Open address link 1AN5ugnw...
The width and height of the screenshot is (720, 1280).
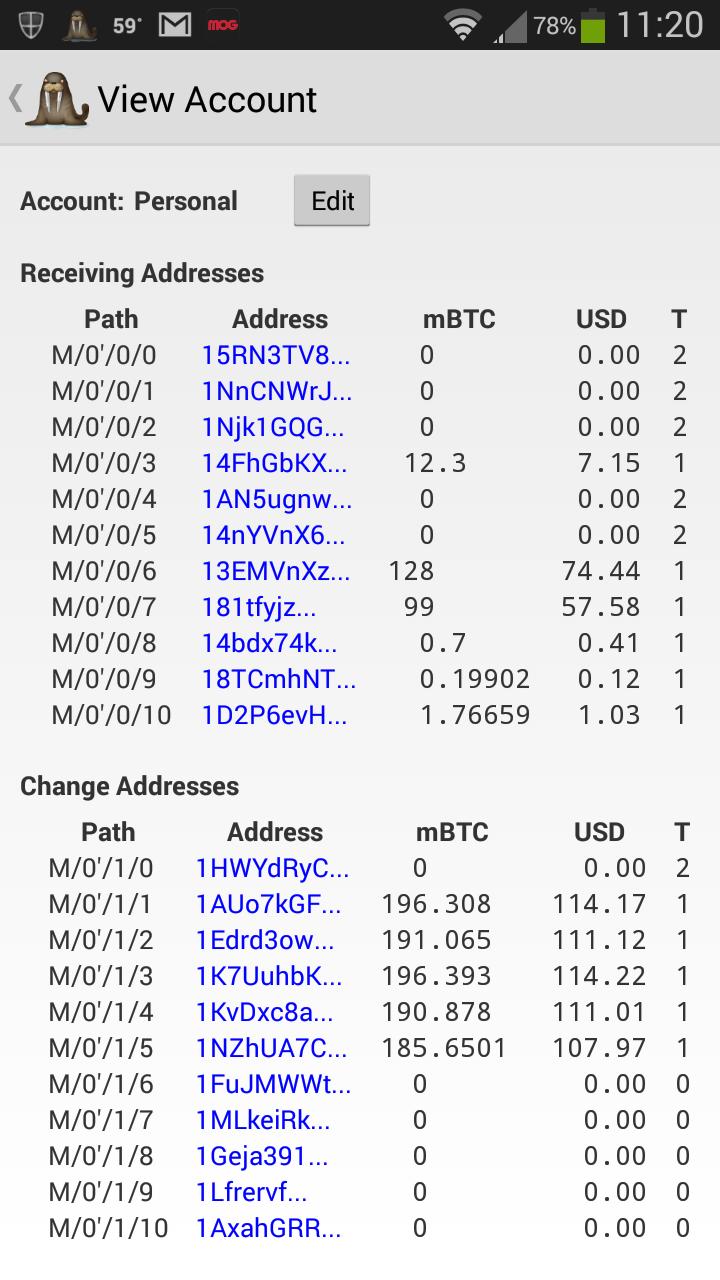point(277,499)
